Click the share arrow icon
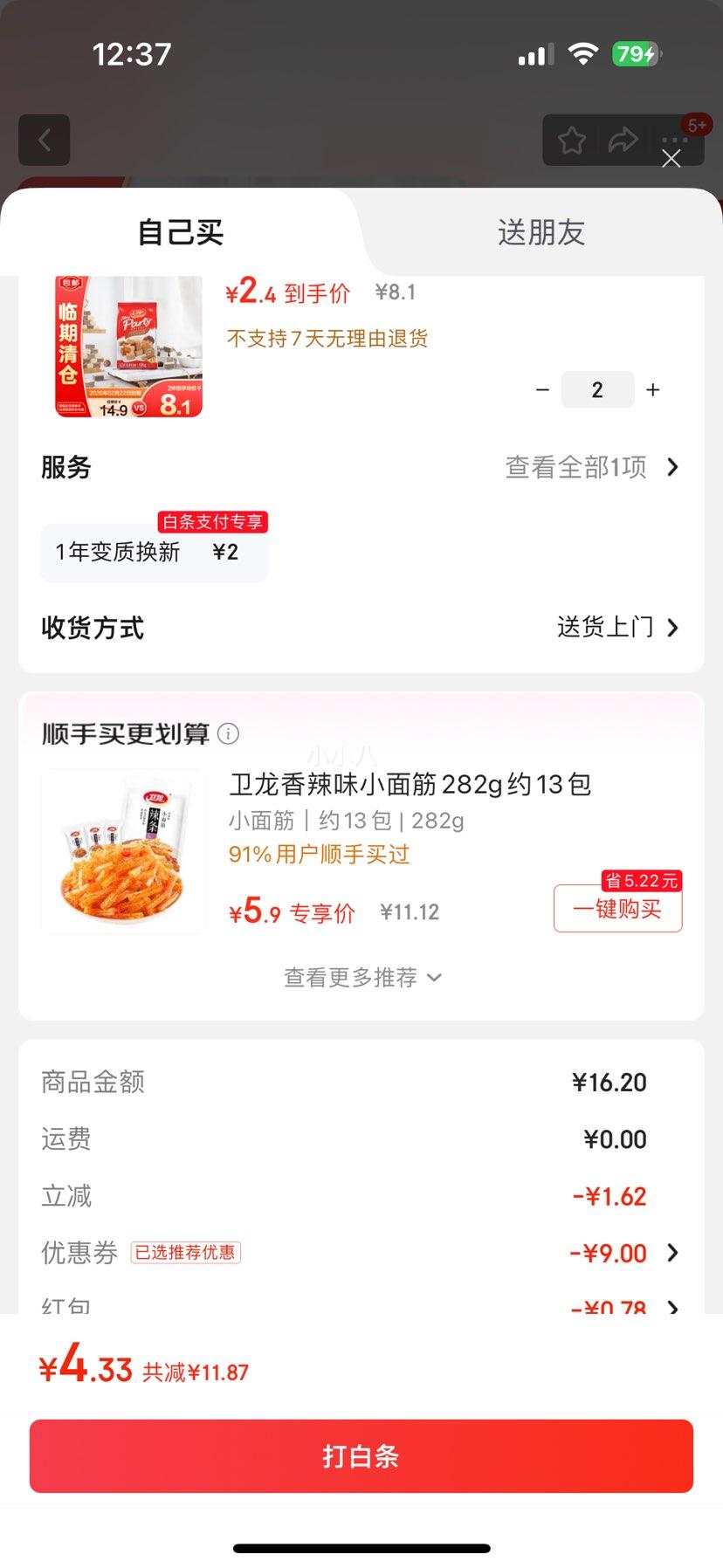The image size is (723, 1568). coord(623,140)
